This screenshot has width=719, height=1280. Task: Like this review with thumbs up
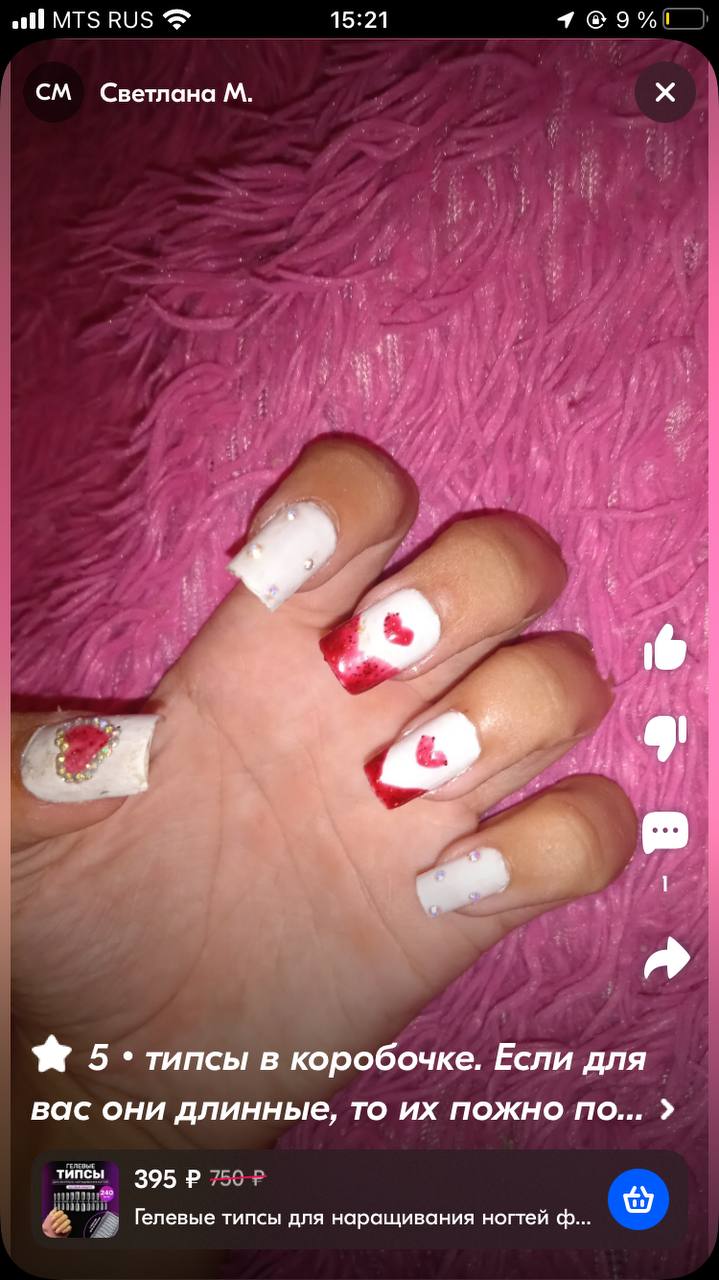tap(665, 647)
